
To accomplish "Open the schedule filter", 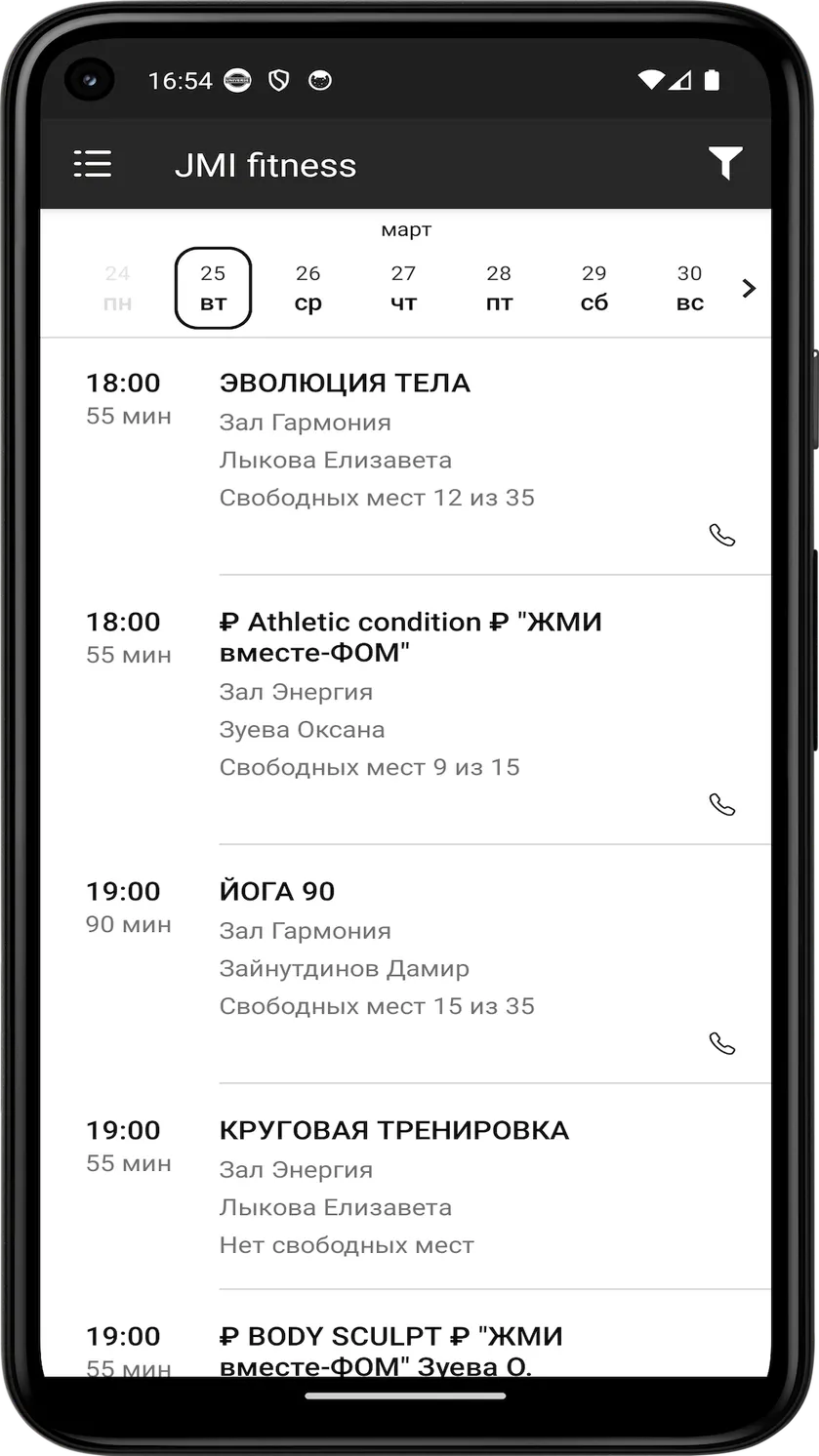I will [725, 164].
